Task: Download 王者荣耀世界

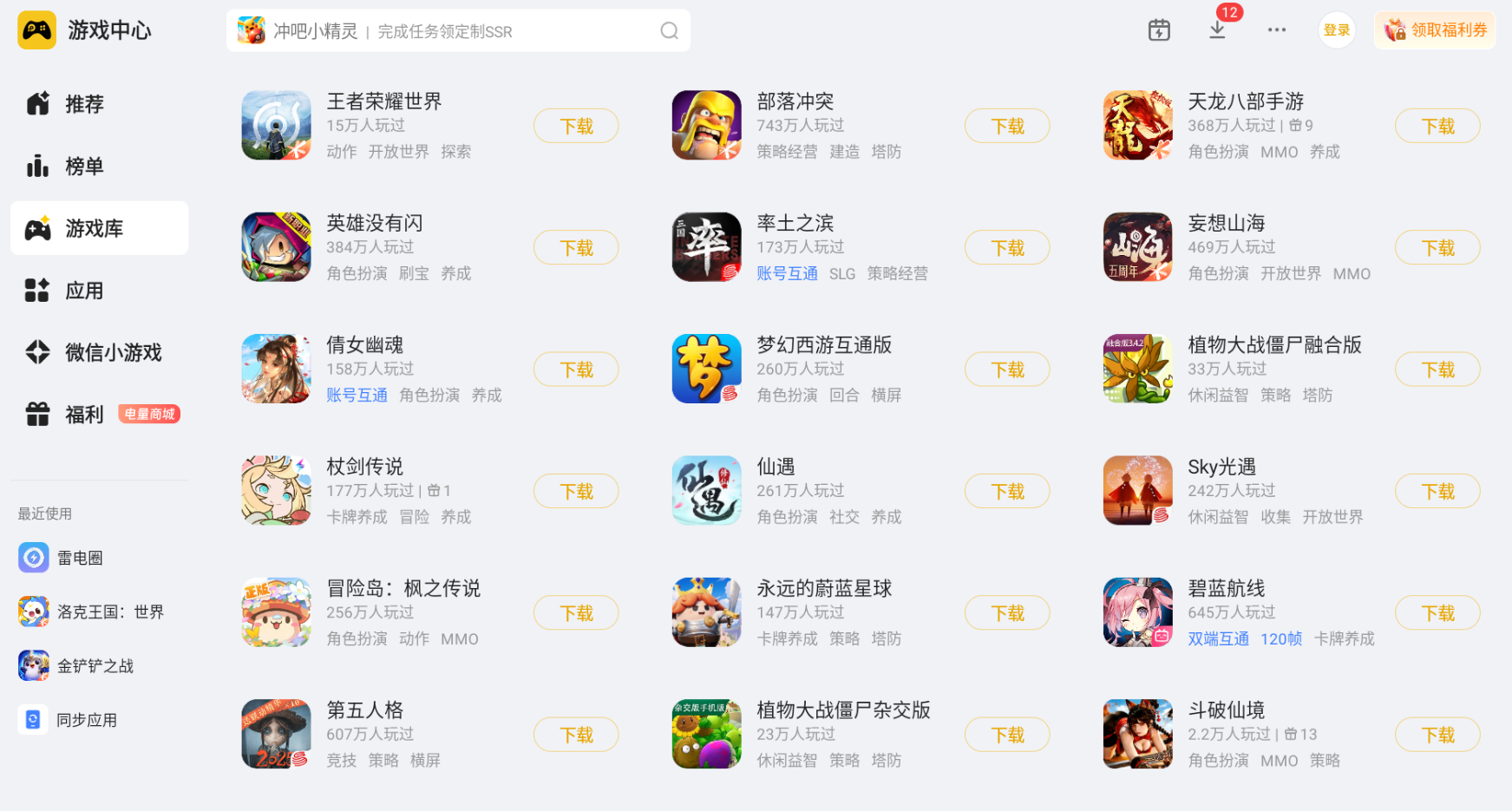Action: pyautogui.click(x=576, y=127)
